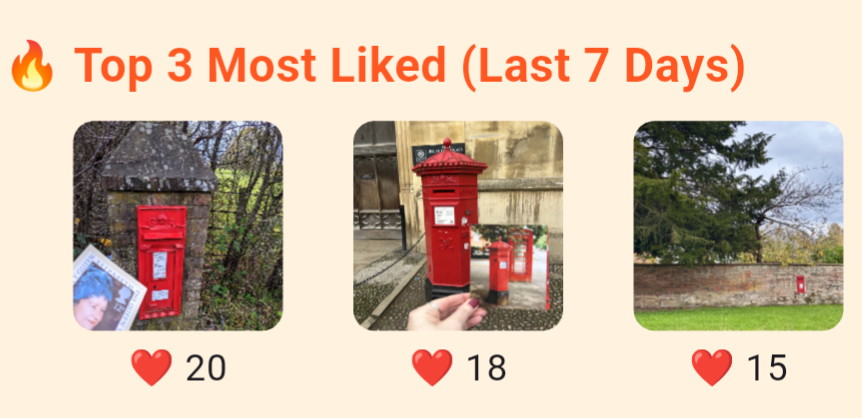Screen dimensions: 862x418
Task: Open the brick wall photo with 15 likes
Action: [738, 226]
